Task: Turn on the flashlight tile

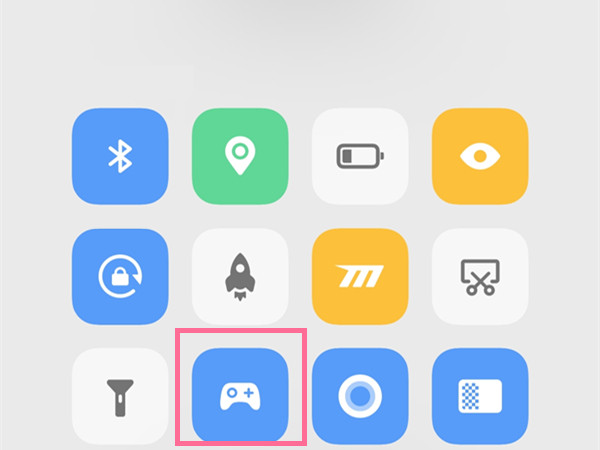Action: pos(120,396)
